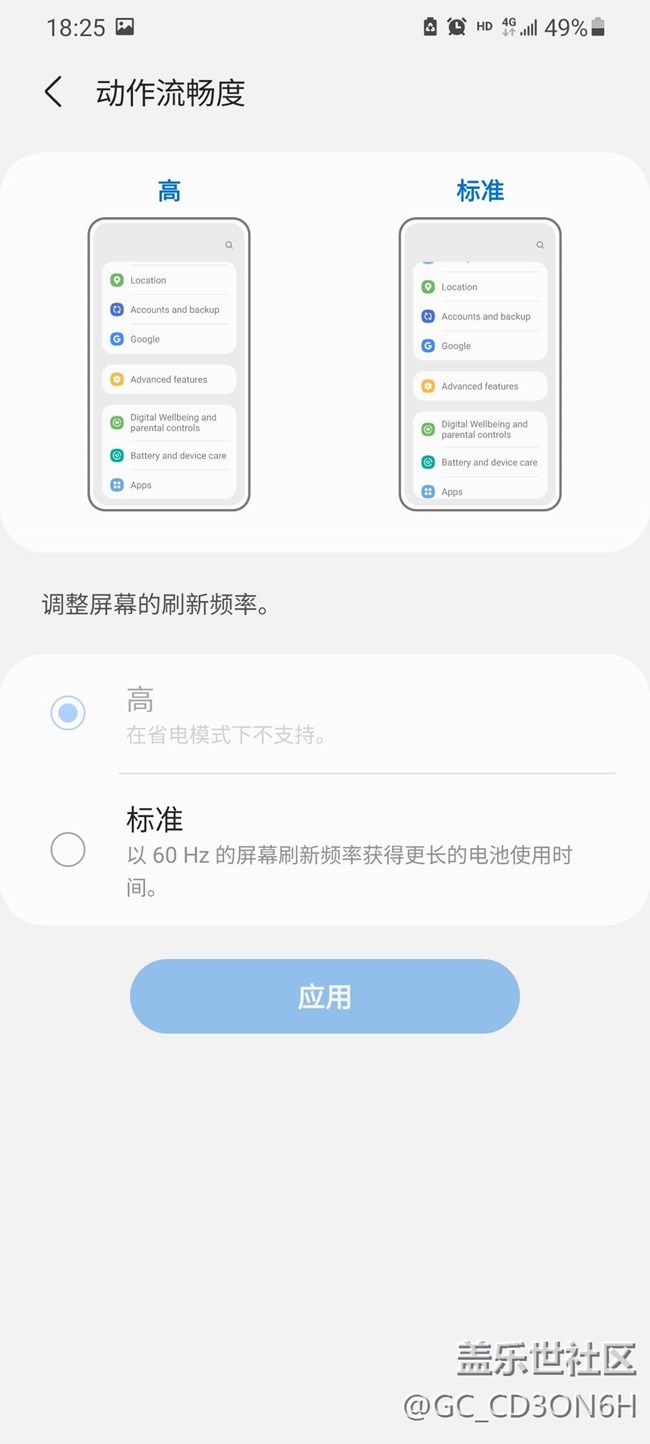Select the 高 refresh rate option

68,713
